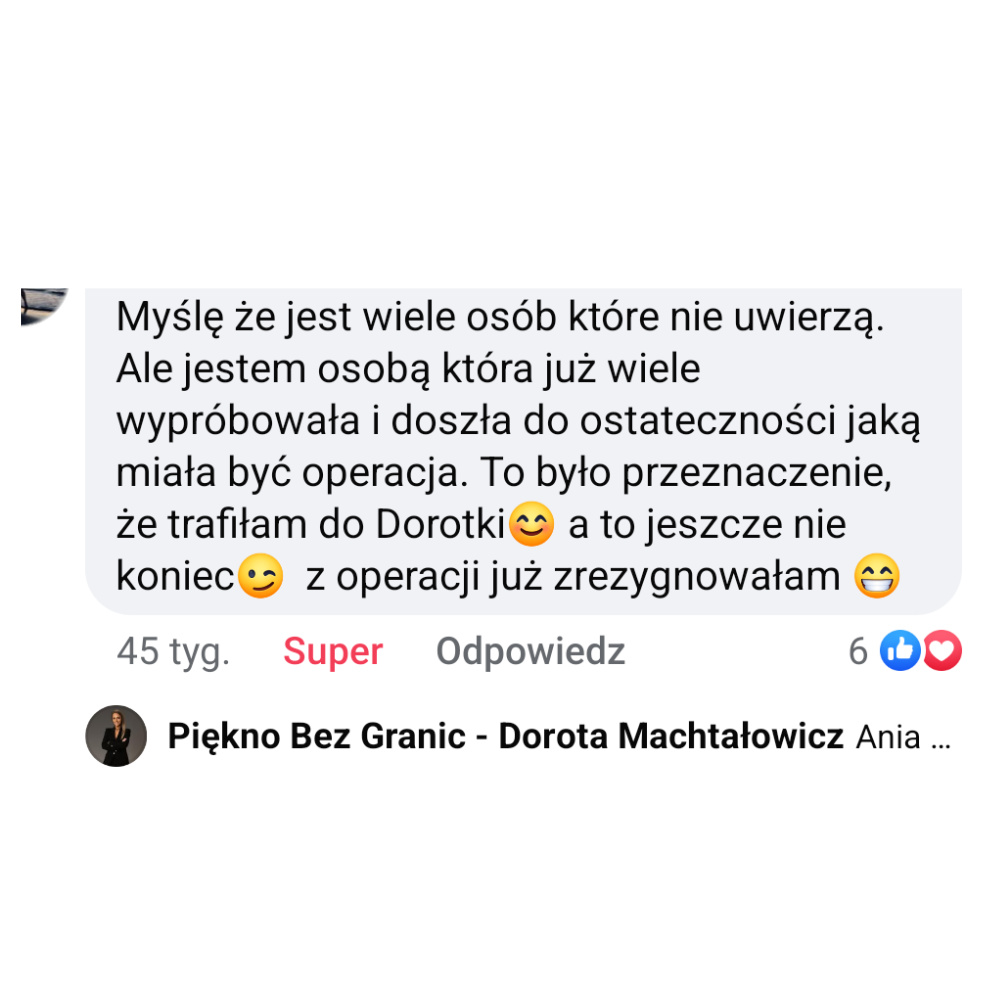The image size is (1000, 1000).
Task: View the comment's reactions count
Action: click(905, 652)
